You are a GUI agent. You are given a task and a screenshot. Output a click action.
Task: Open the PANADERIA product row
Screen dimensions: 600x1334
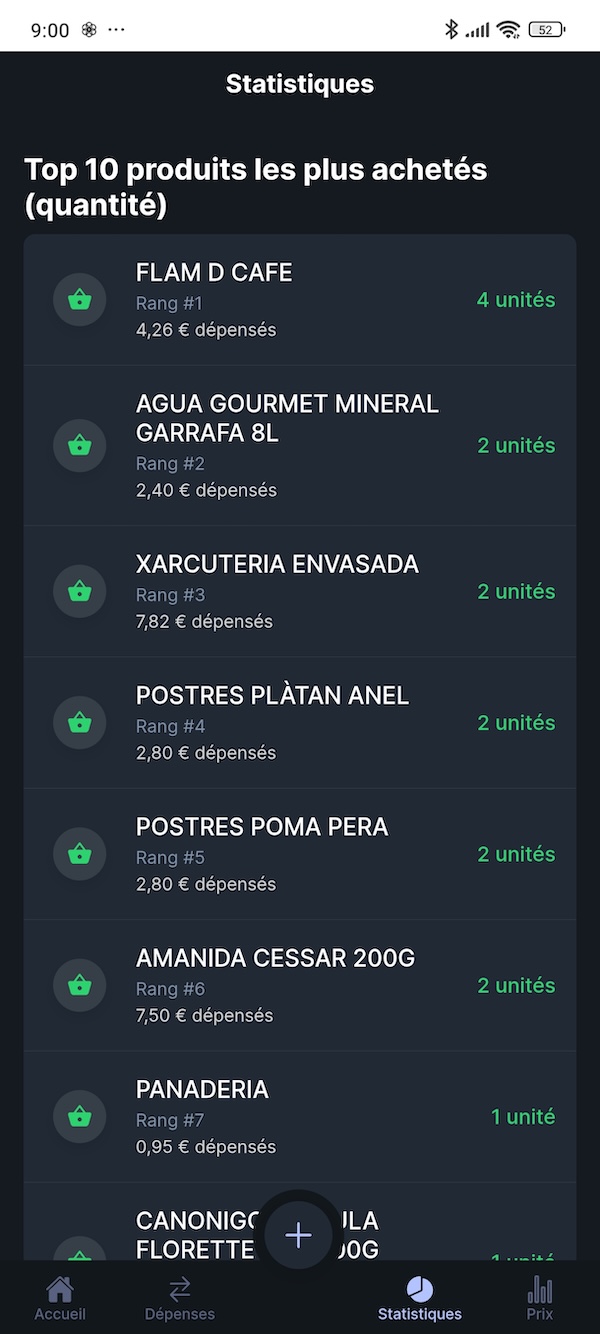click(300, 1116)
